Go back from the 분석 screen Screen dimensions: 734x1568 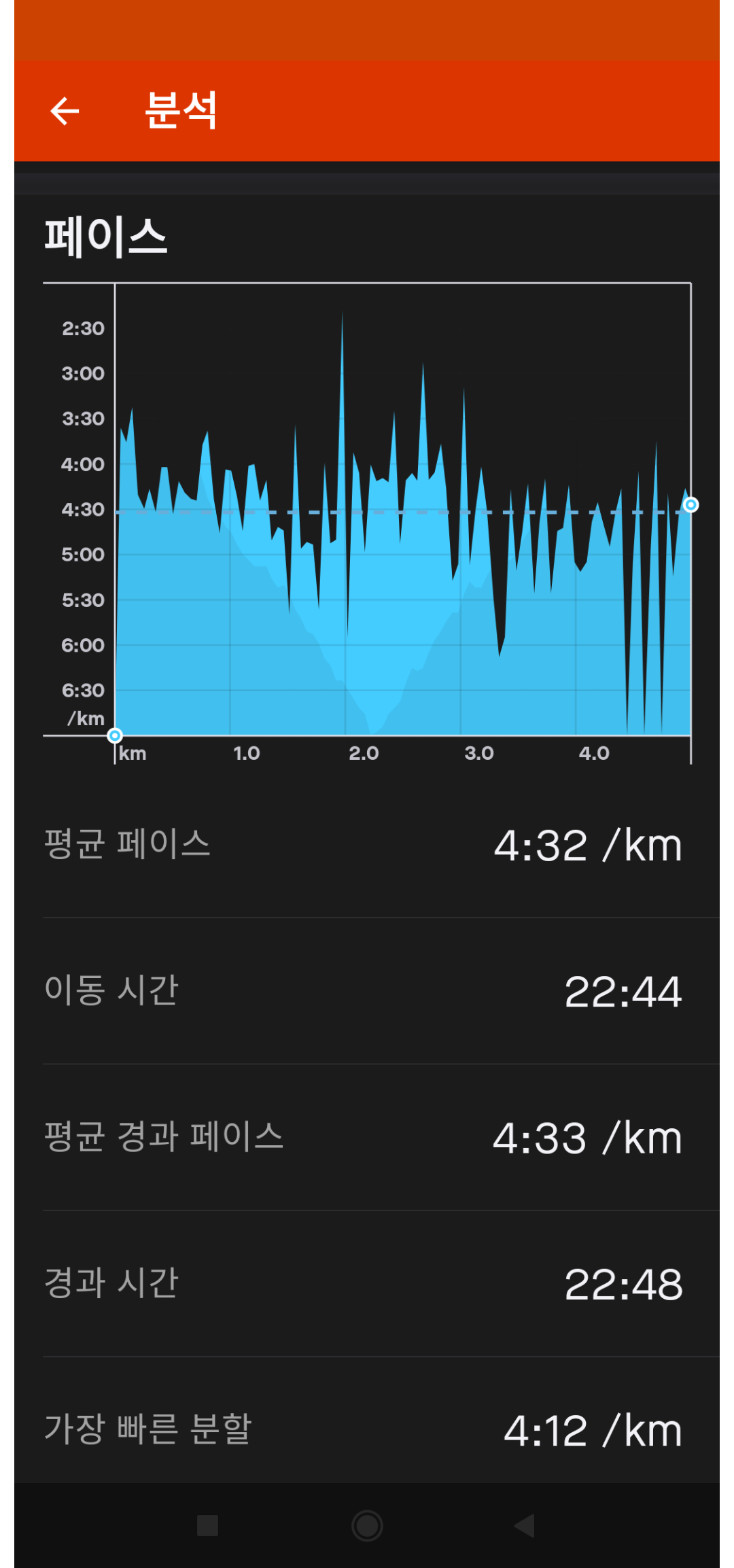[65, 111]
